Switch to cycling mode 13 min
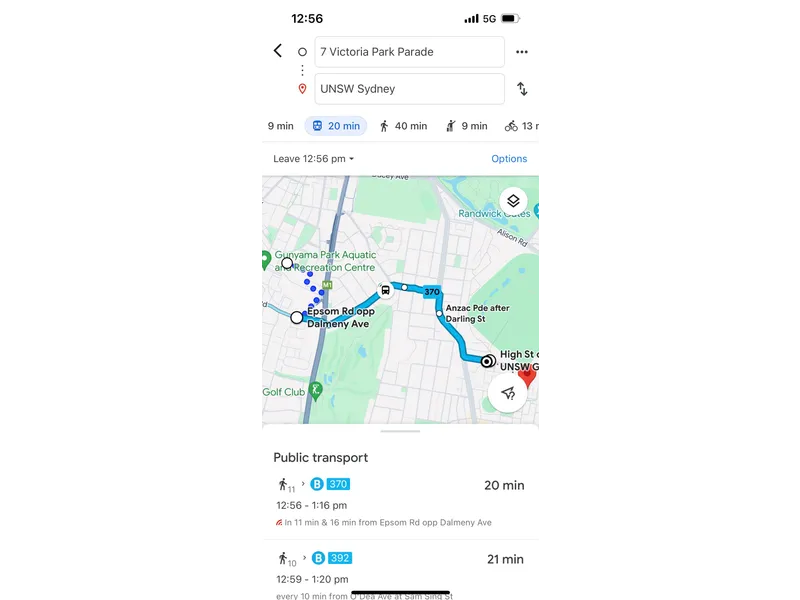Screen dimensions: 800x600 [x=523, y=126]
